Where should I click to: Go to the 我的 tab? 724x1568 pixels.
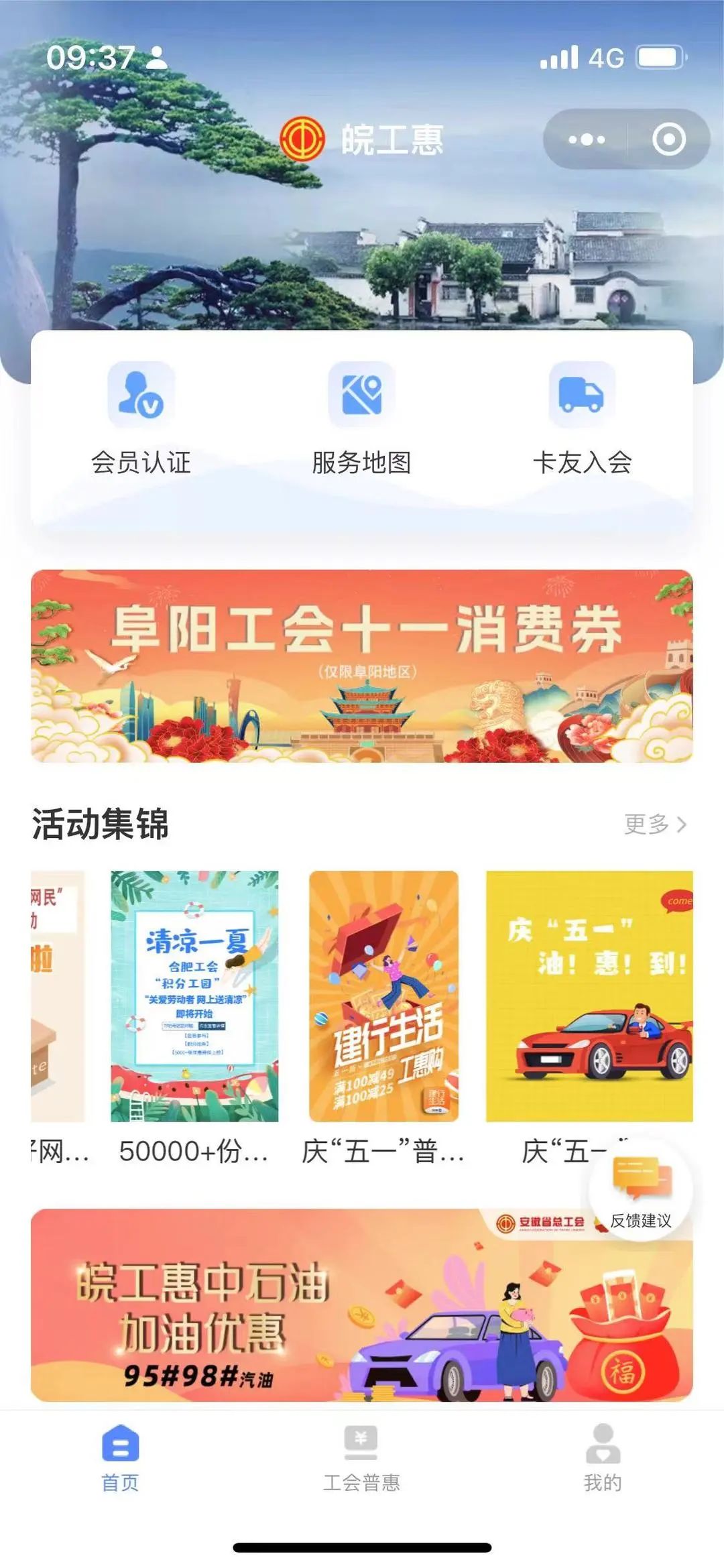click(x=603, y=1458)
